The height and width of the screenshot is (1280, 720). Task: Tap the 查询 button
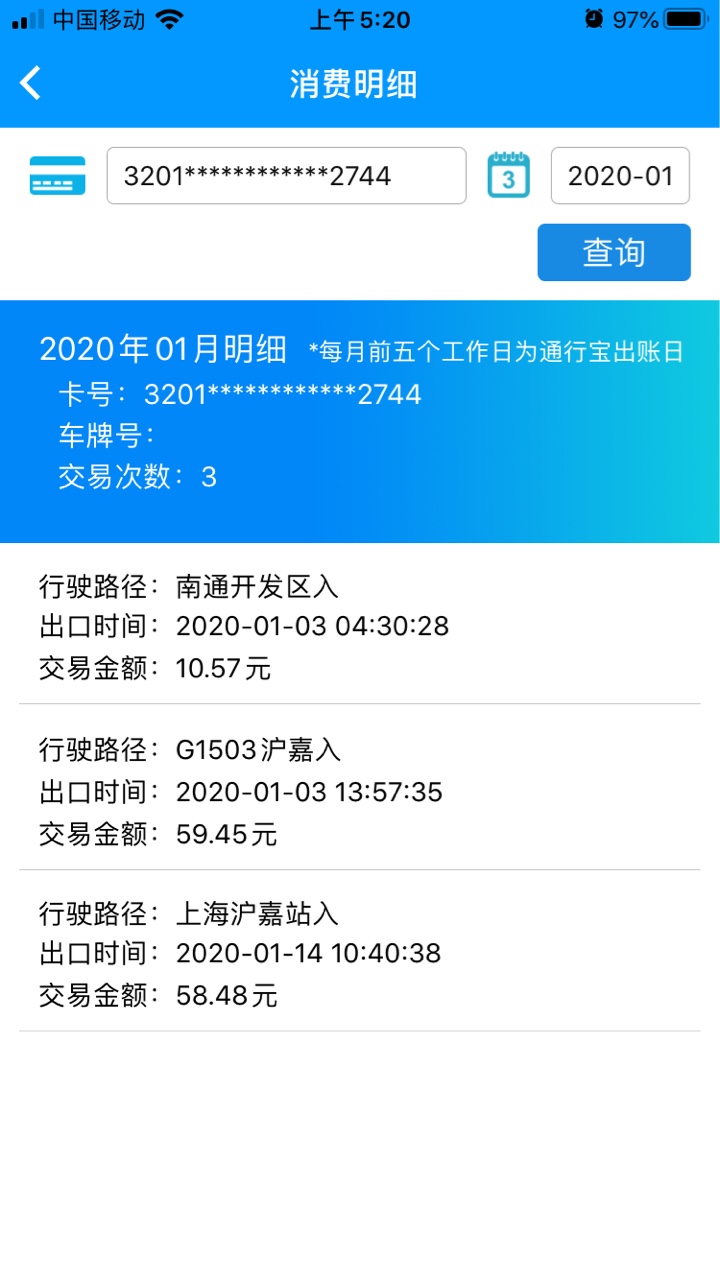point(614,253)
